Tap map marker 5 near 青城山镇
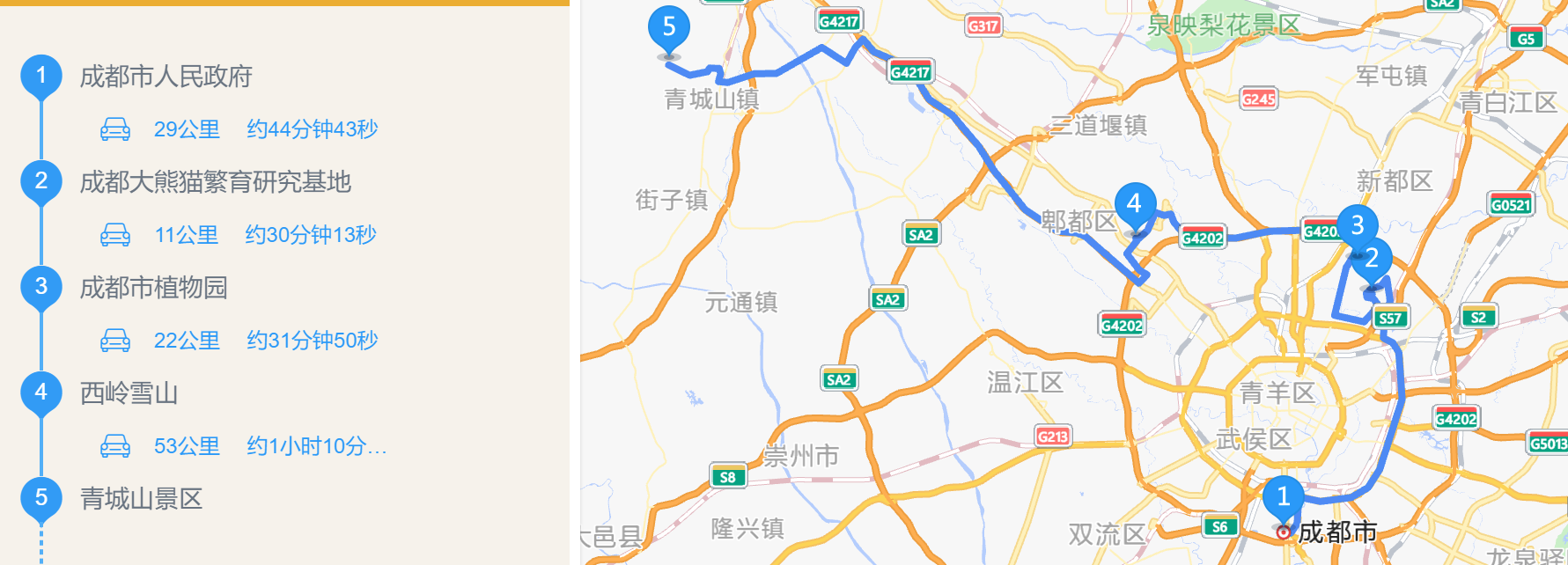 668,29
